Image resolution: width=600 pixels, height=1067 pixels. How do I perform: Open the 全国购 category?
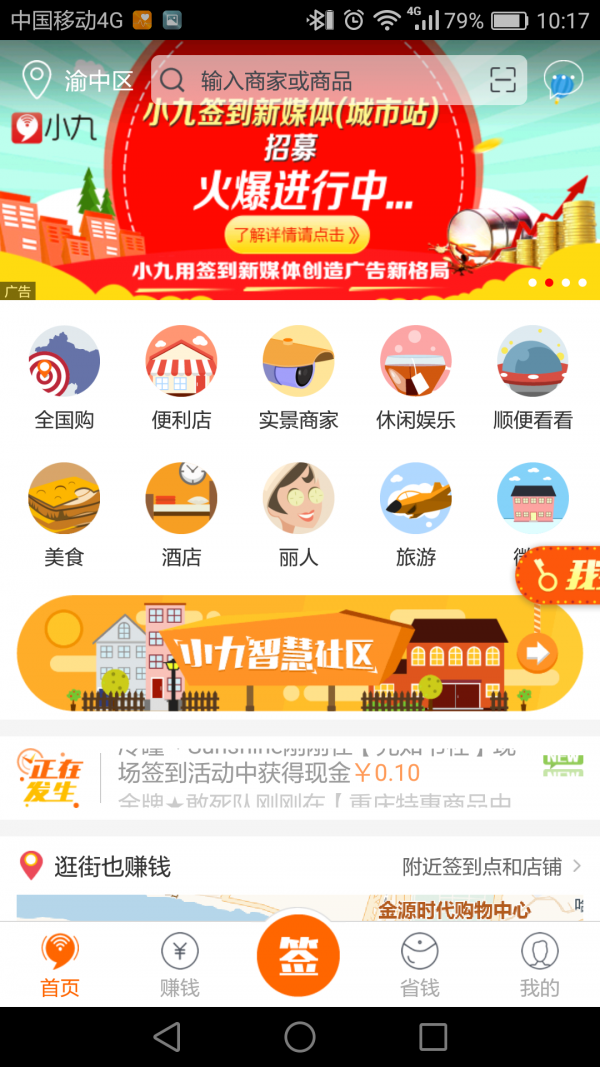(64, 378)
